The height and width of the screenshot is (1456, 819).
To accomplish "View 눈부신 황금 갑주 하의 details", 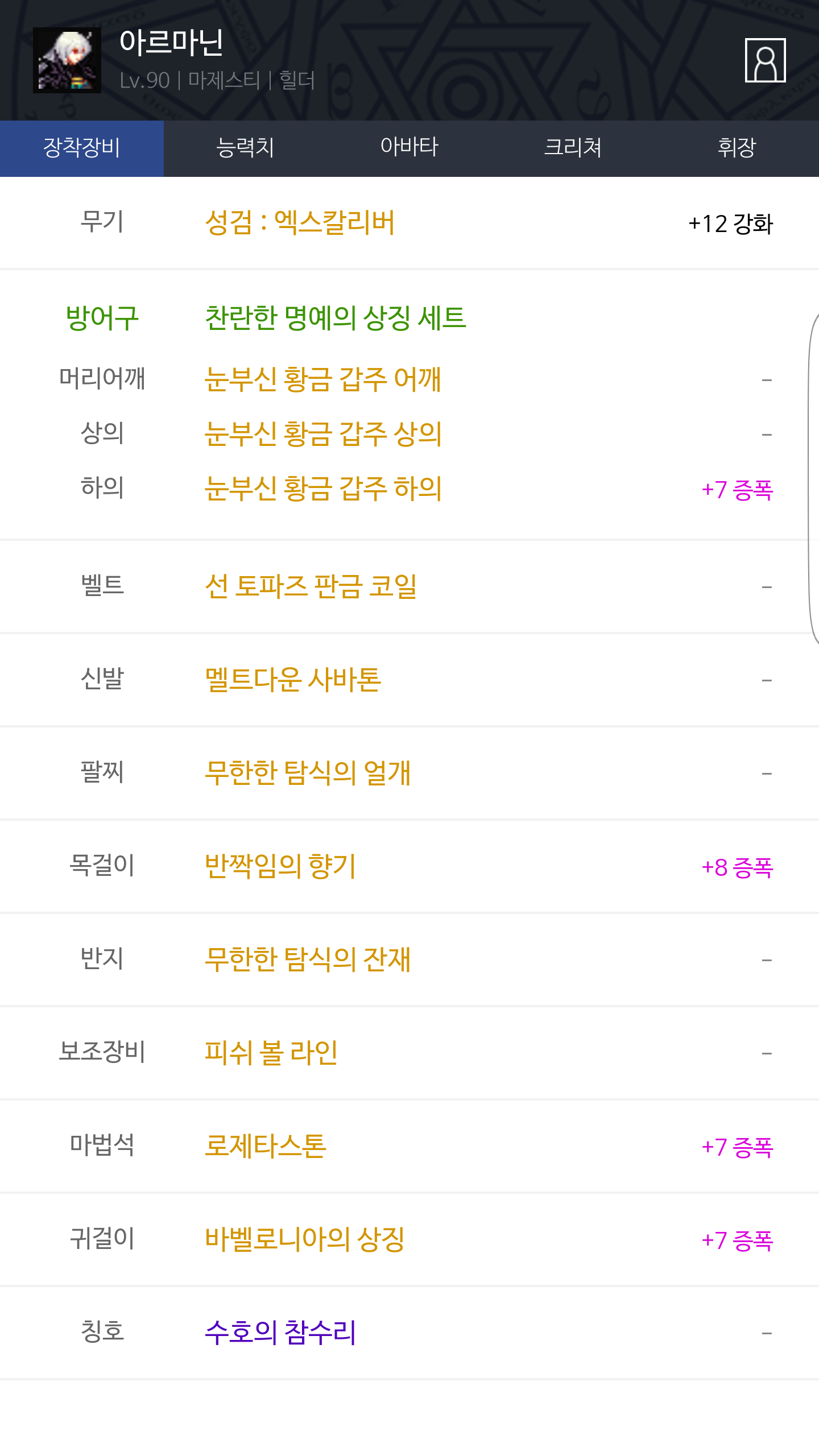I will point(322,489).
